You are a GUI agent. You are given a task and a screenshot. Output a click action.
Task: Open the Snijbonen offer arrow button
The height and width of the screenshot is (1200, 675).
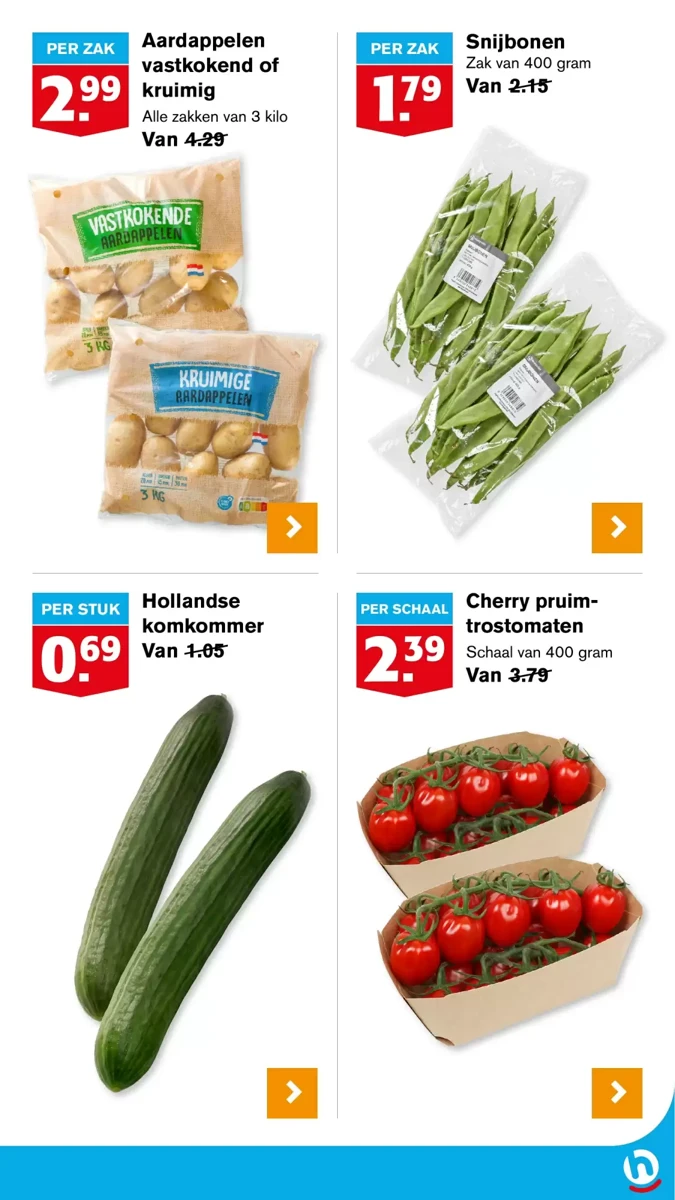(617, 528)
